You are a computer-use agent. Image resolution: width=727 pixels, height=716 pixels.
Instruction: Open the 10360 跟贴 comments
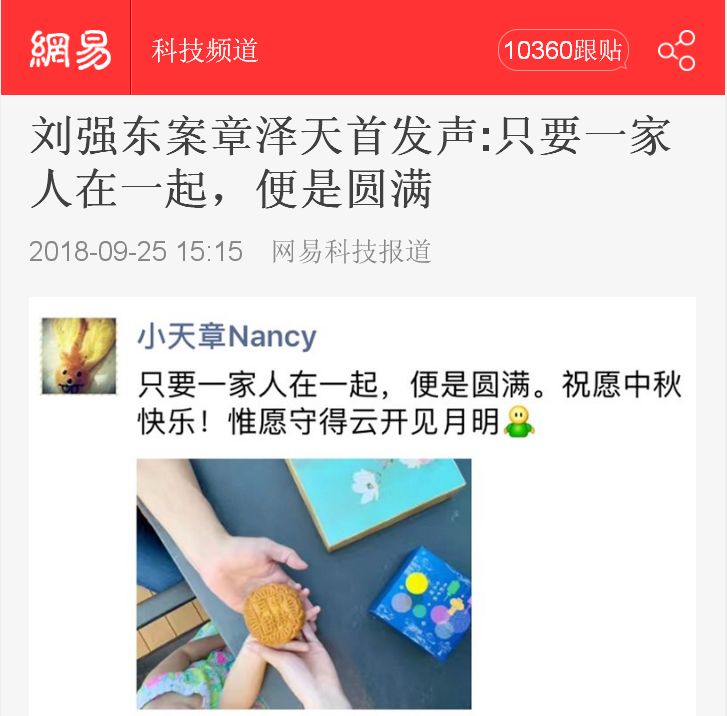pos(563,50)
